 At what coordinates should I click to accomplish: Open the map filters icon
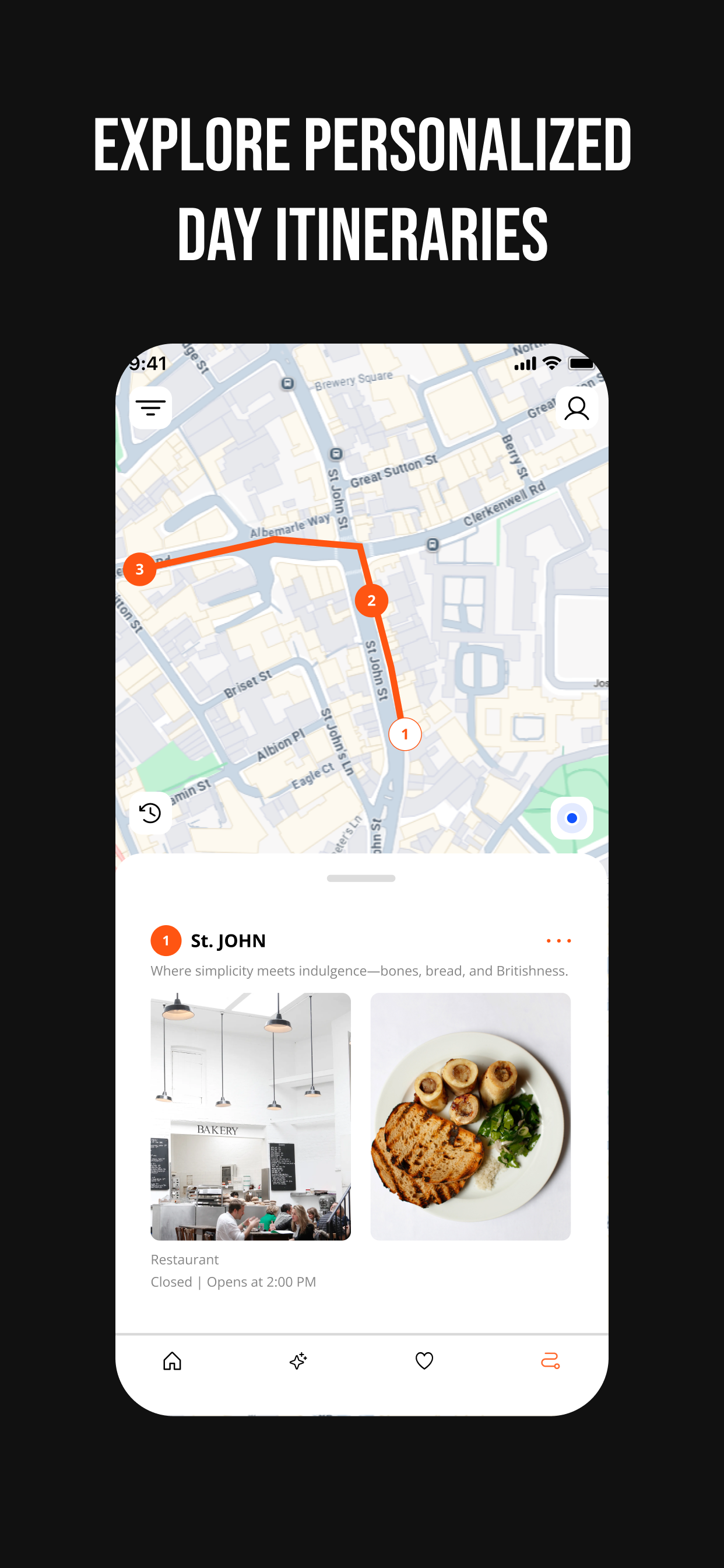150,408
